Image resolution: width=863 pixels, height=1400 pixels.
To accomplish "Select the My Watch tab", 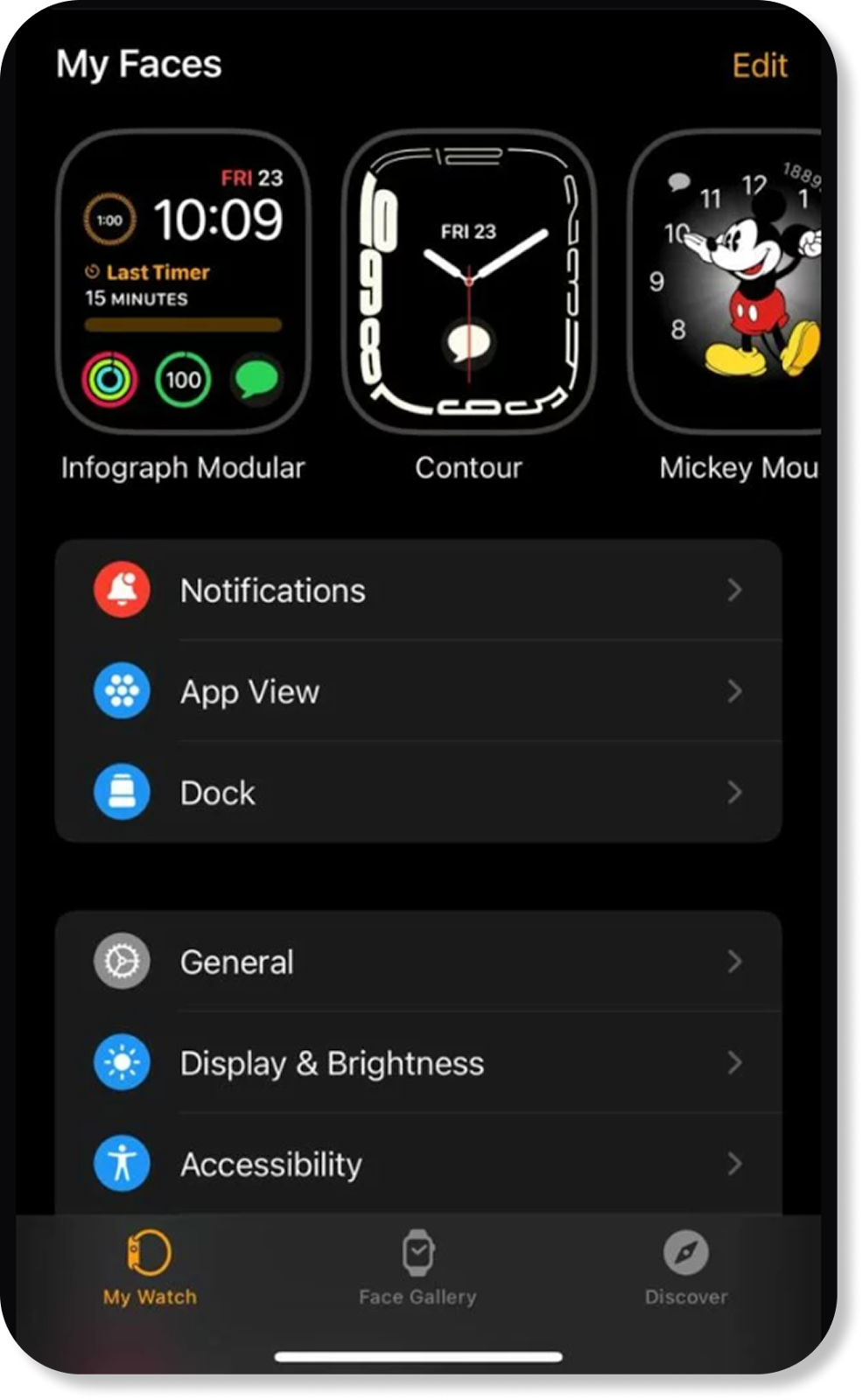I will (x=150, y=1267).
